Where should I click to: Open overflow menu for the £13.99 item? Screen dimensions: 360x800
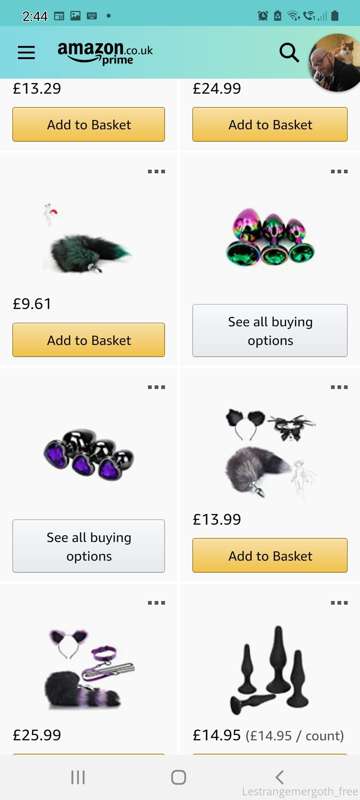coord(339,387)
